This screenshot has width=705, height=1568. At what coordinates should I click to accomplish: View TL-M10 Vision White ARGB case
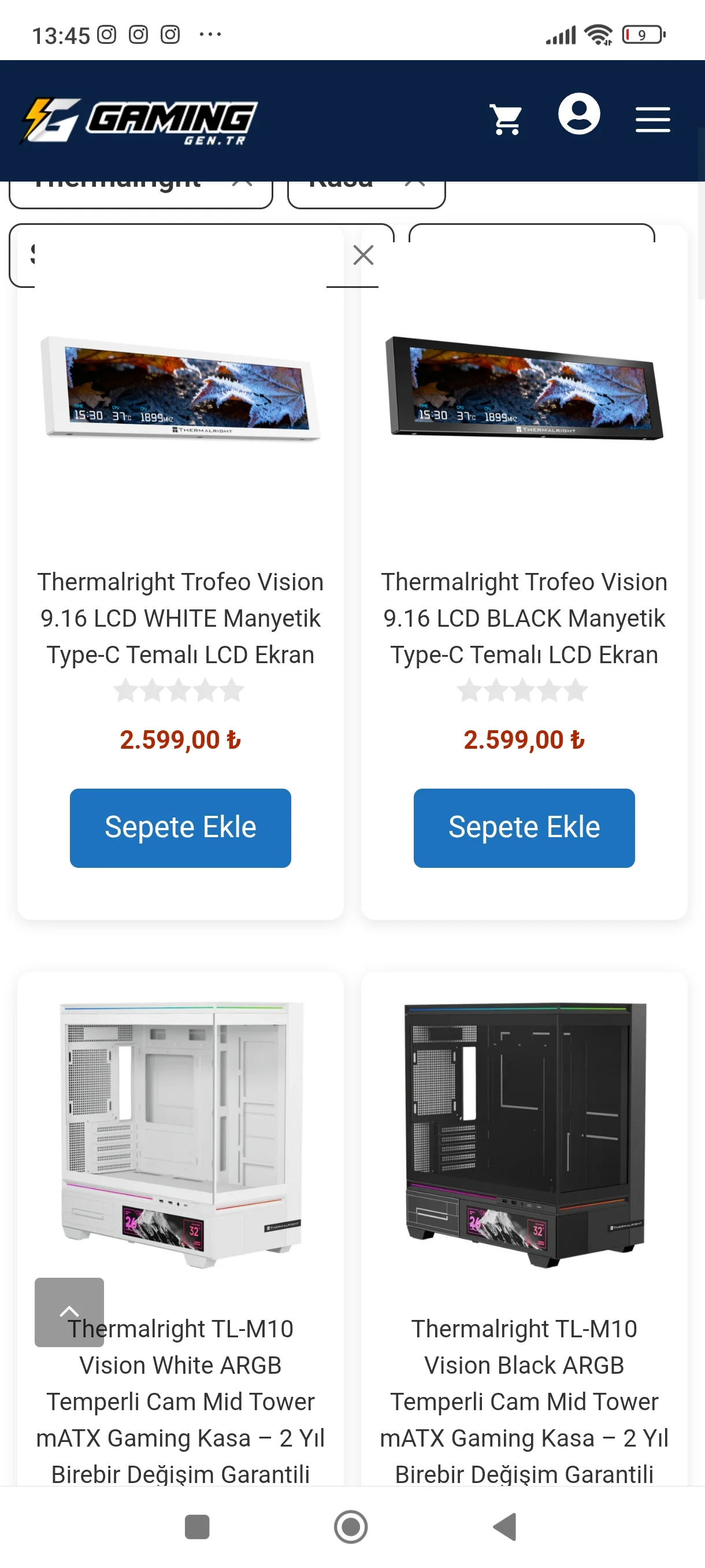point(180,1132)
